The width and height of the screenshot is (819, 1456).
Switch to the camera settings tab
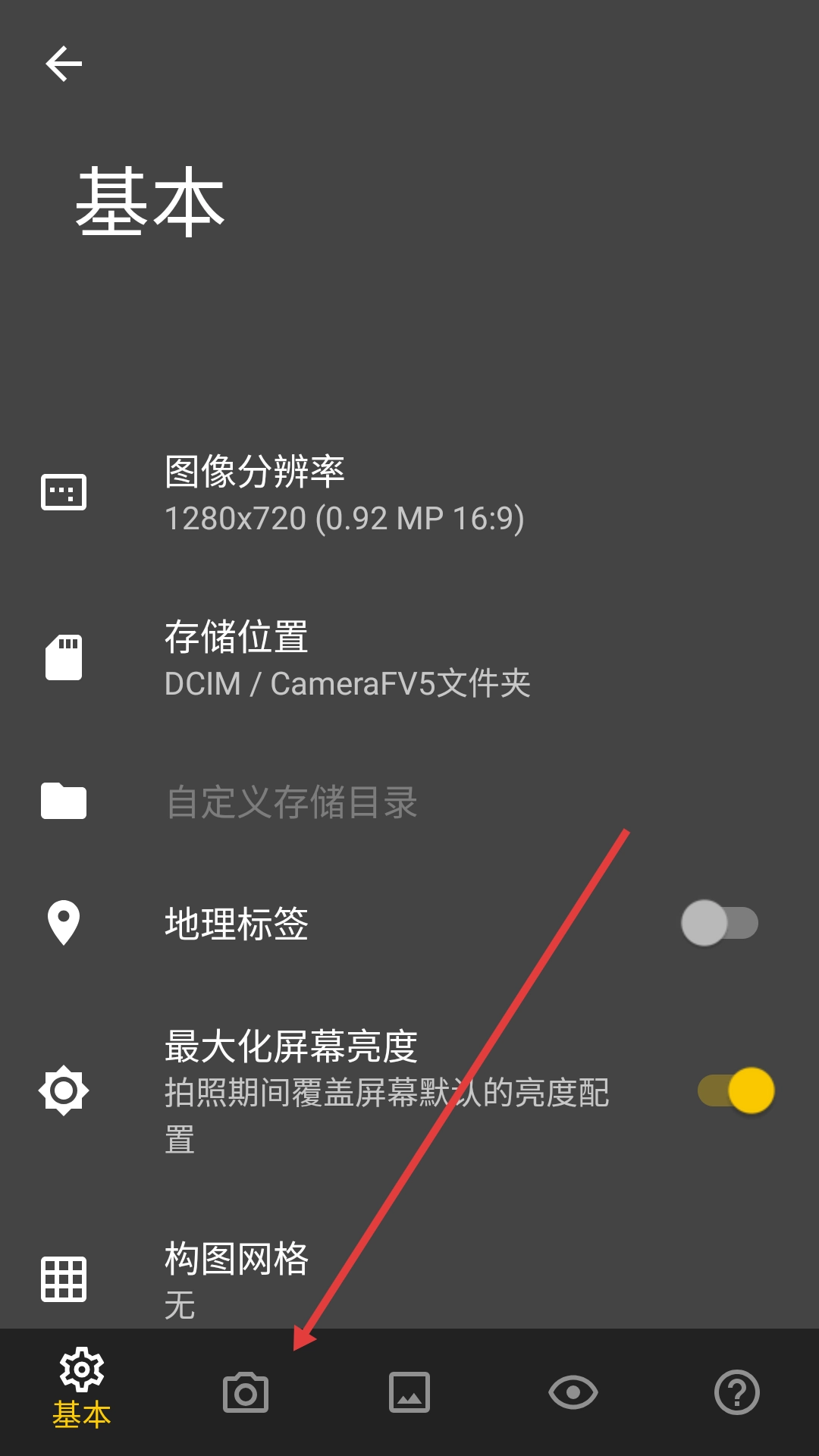click(x=246, y=1392)
